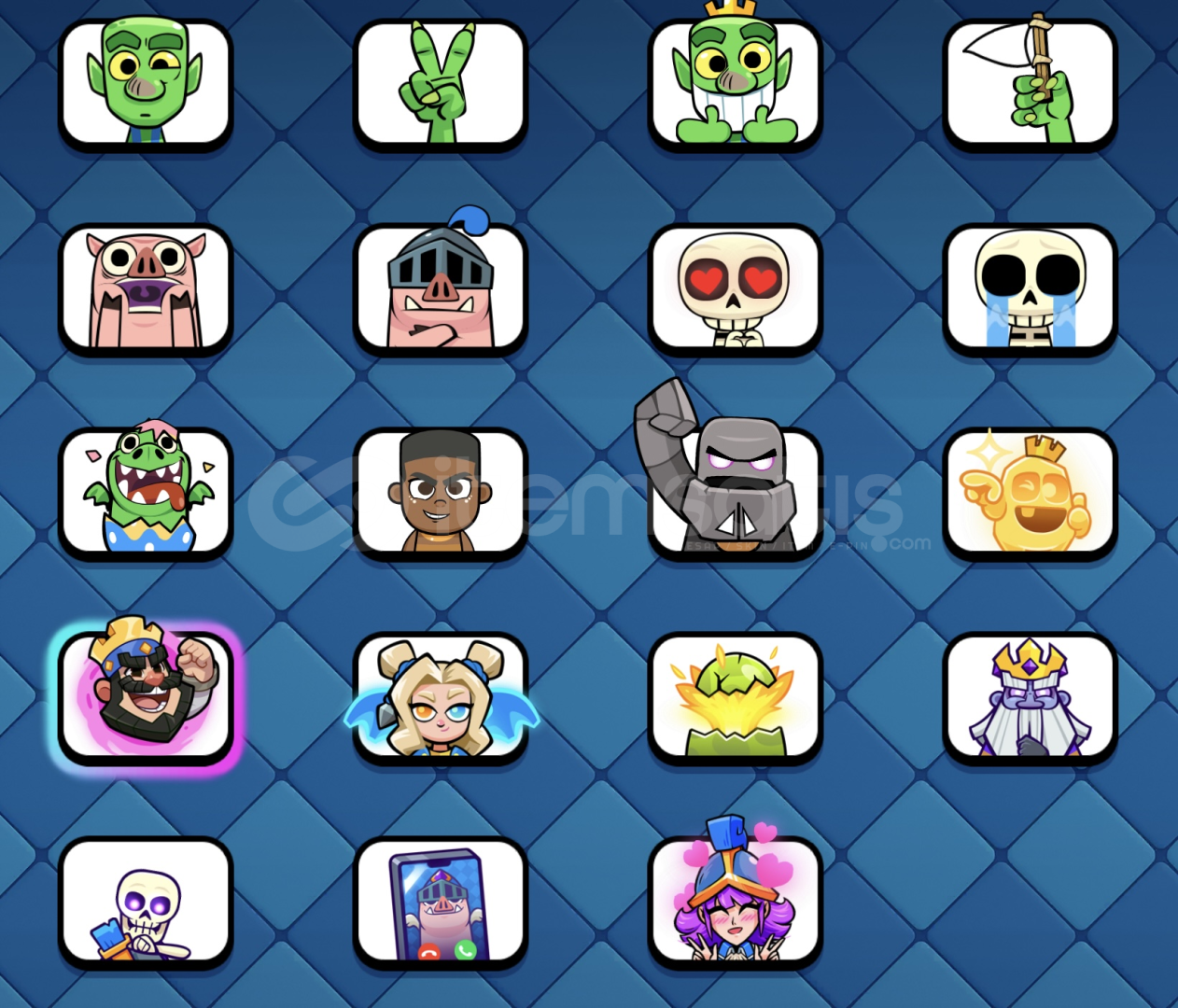This screenshot has width=1178, height=1008.
Task: Select the heart-eyes skeleton emote
Action: [736, 289]
